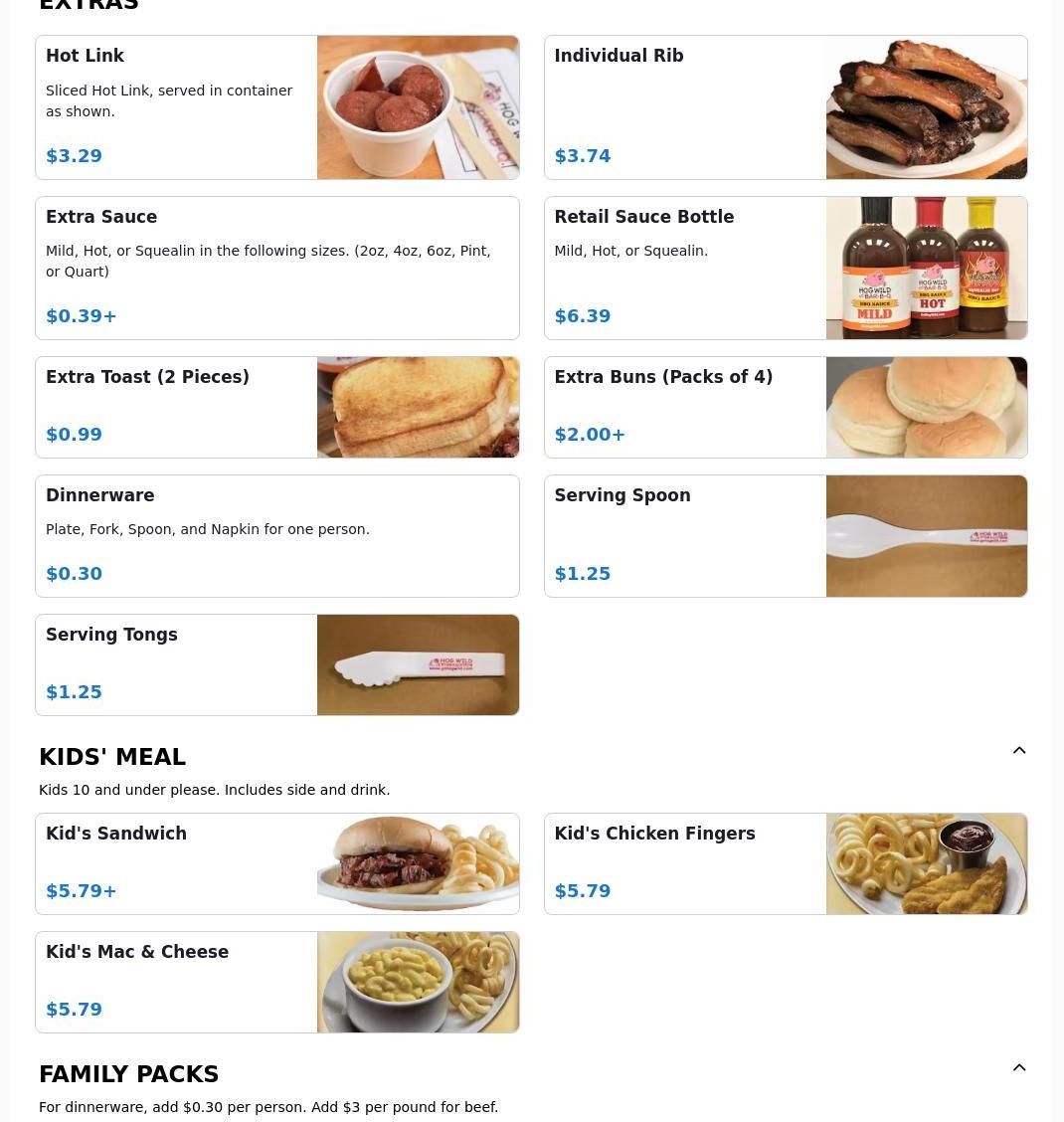Collapse the Kids' Meal section
This screenshot has width=1064, height=1122.
pyautogui.click(x=1019, y=751)
